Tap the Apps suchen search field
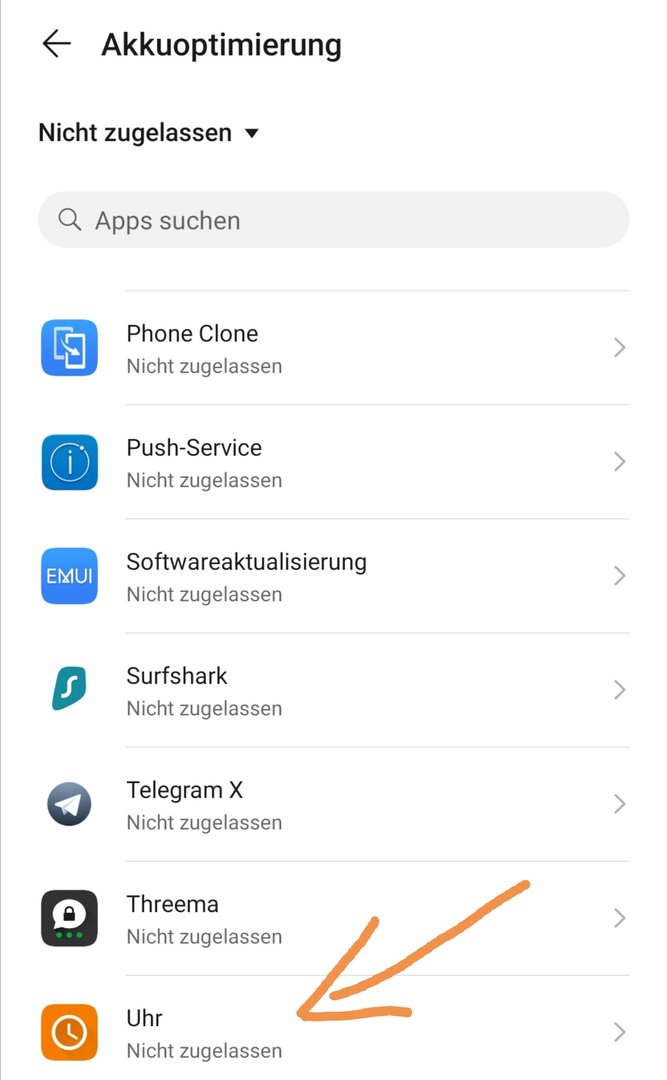The image size is (667, 1080). (x=334, y=220)
